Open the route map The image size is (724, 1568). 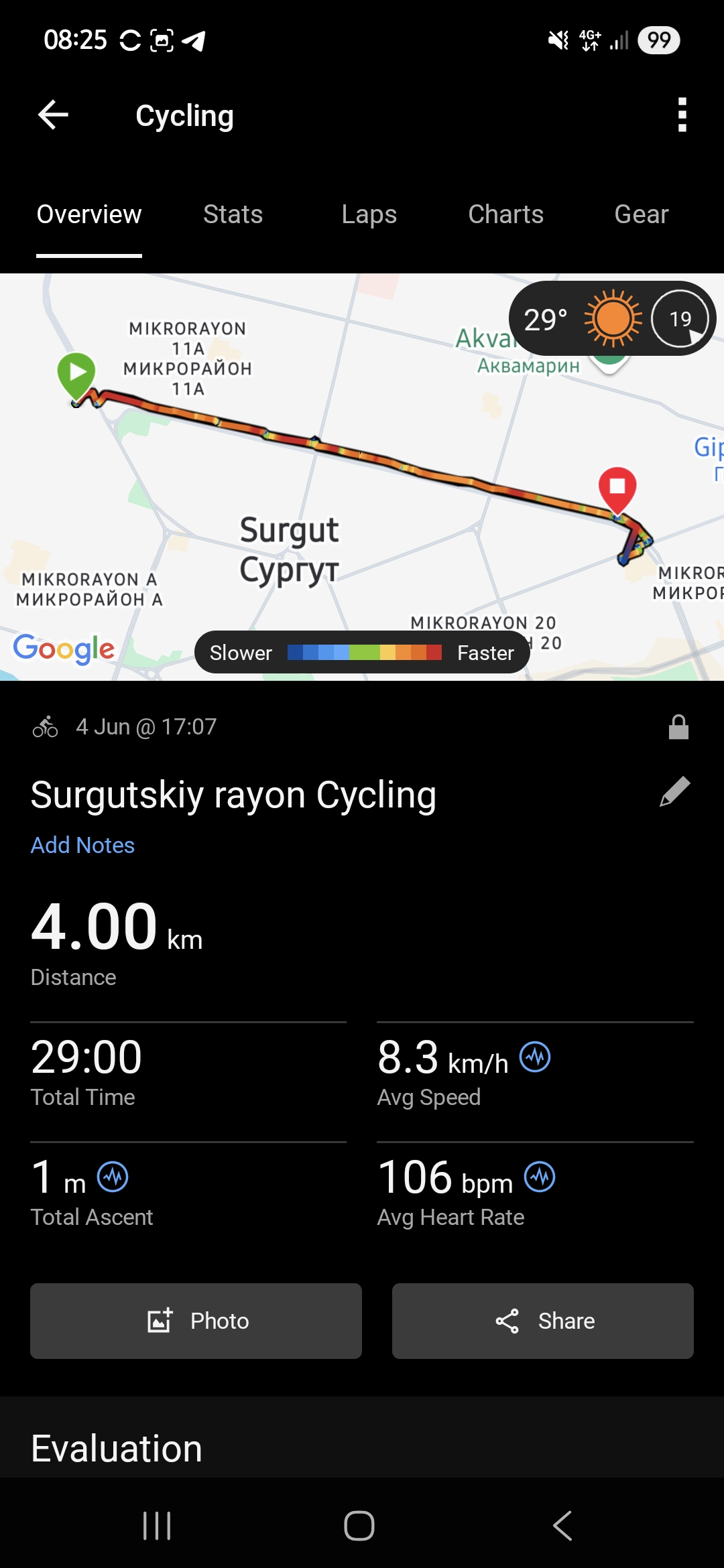362,477
